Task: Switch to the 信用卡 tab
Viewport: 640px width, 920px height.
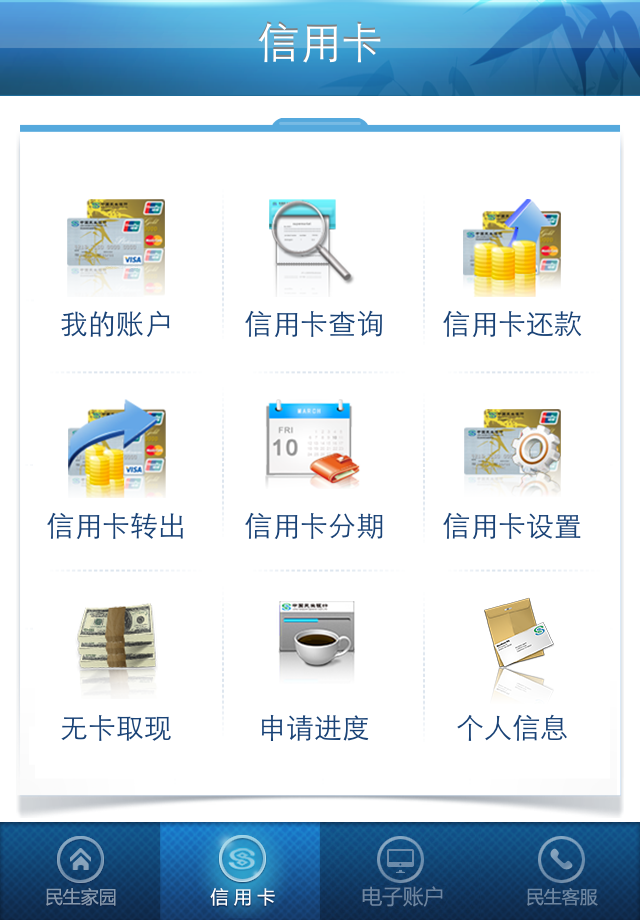Action: click(241, 871)
